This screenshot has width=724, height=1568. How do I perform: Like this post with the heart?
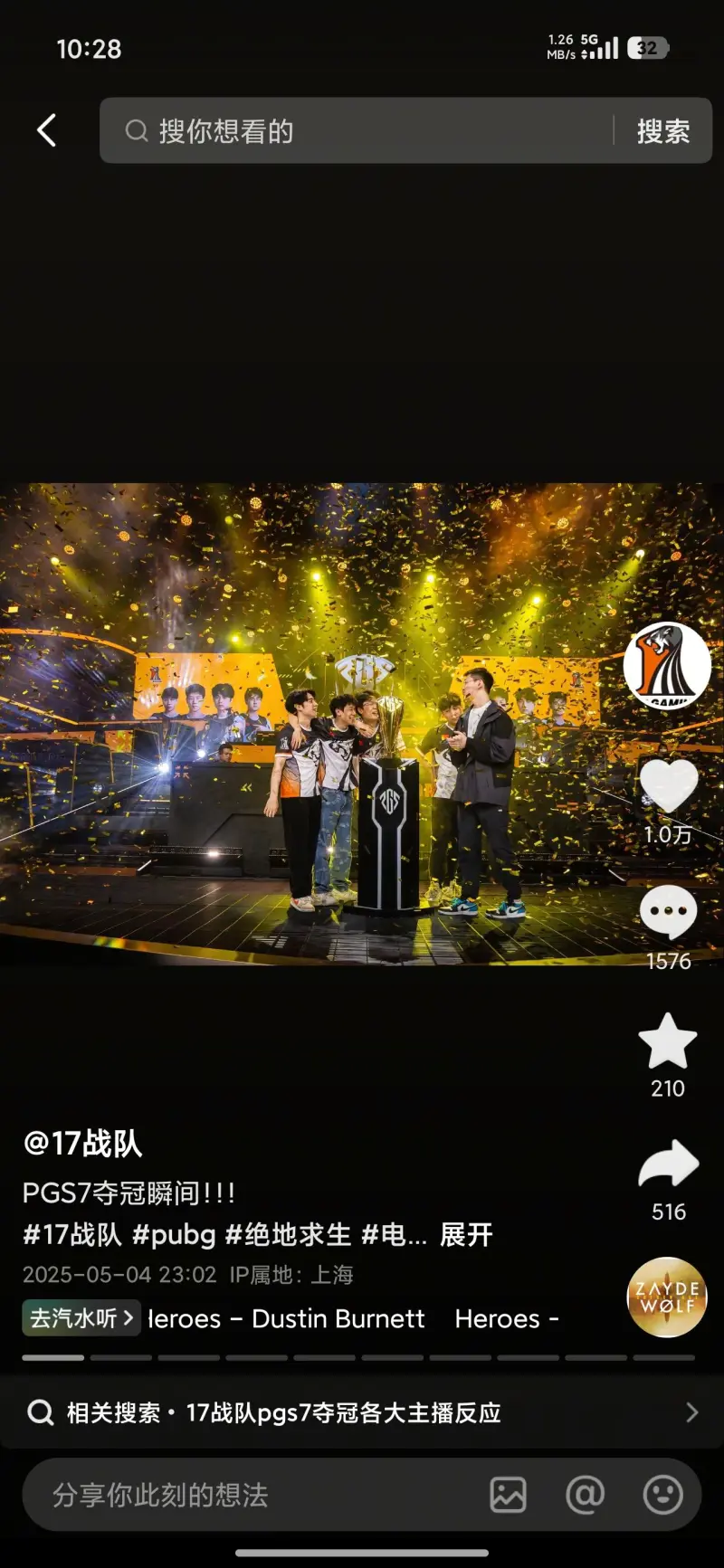pos(668,785)
